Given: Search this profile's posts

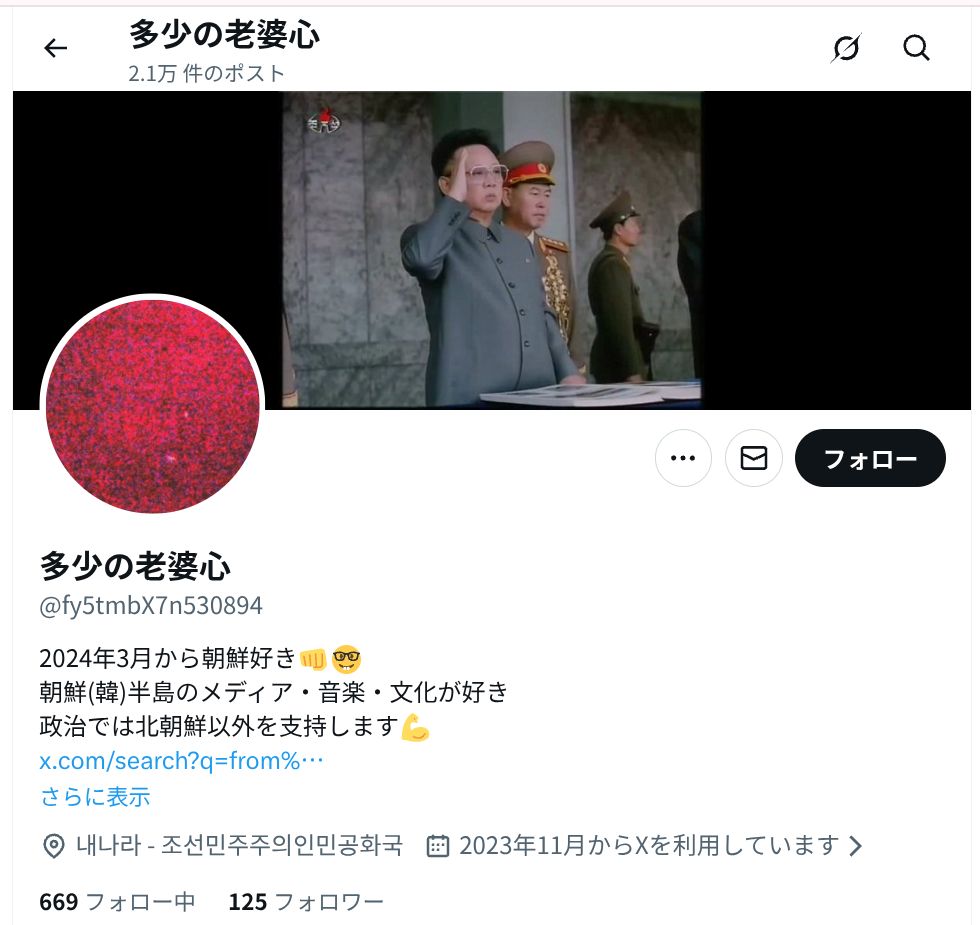Looking at the screenshot, I should pos(916,48).
